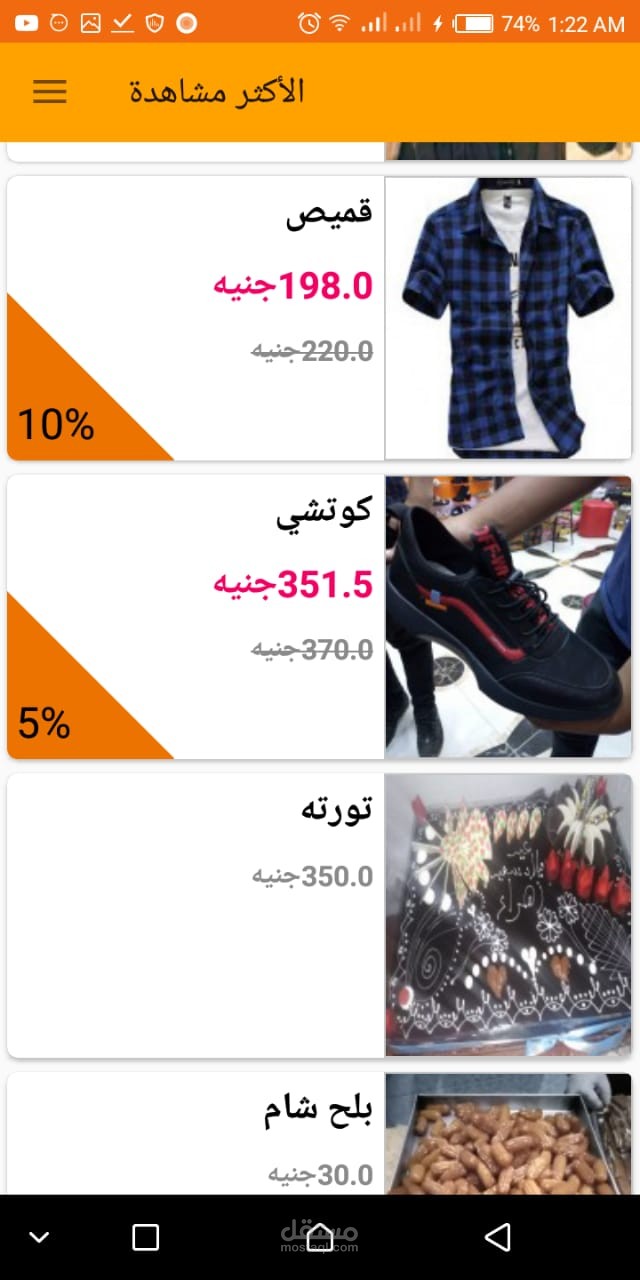The width and height of the screenshot is (640, 1280).
Task: Tap the system back button
Action: [498, 1237]
